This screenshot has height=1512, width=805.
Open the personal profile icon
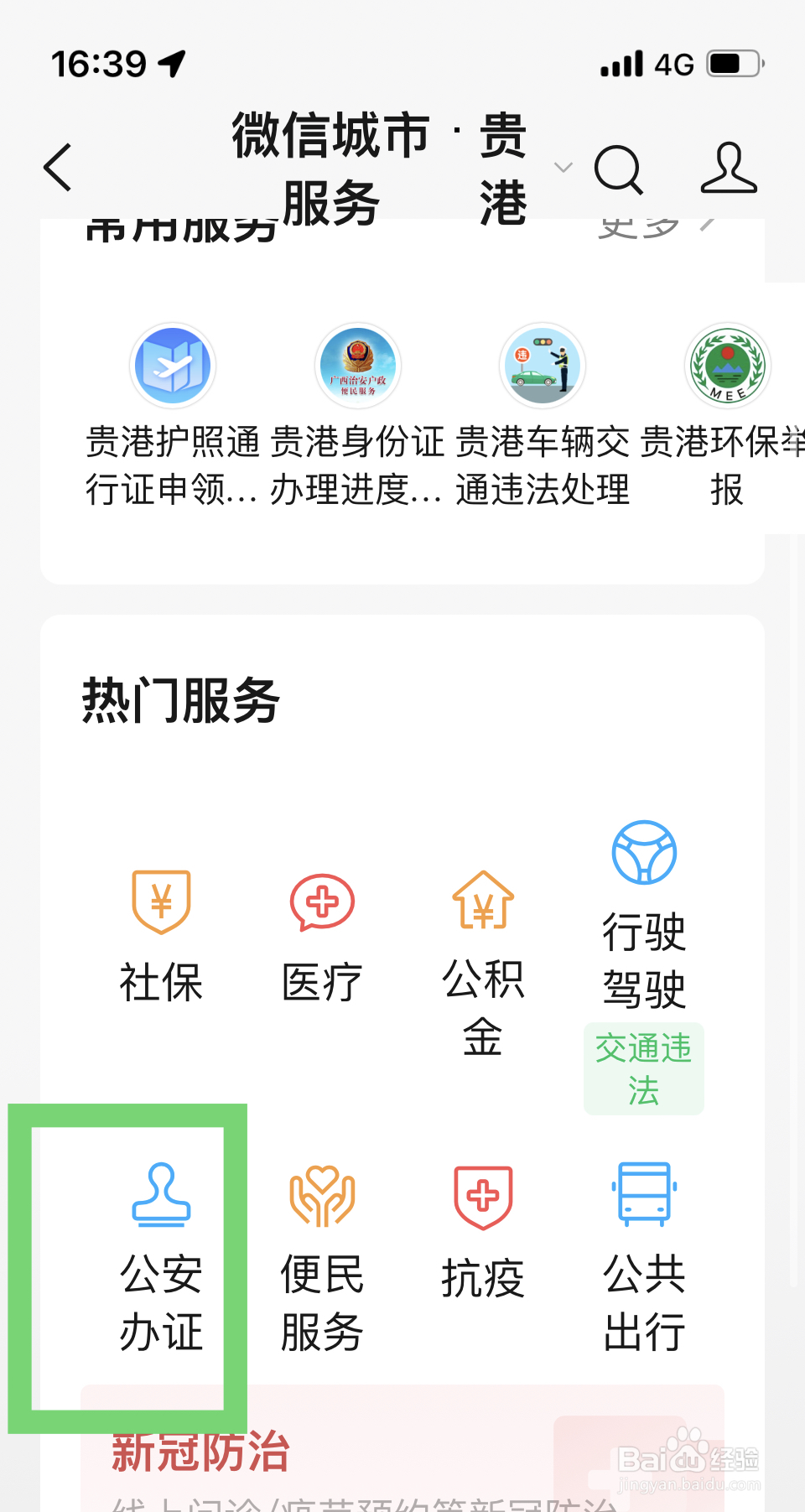tap(729, 168)
